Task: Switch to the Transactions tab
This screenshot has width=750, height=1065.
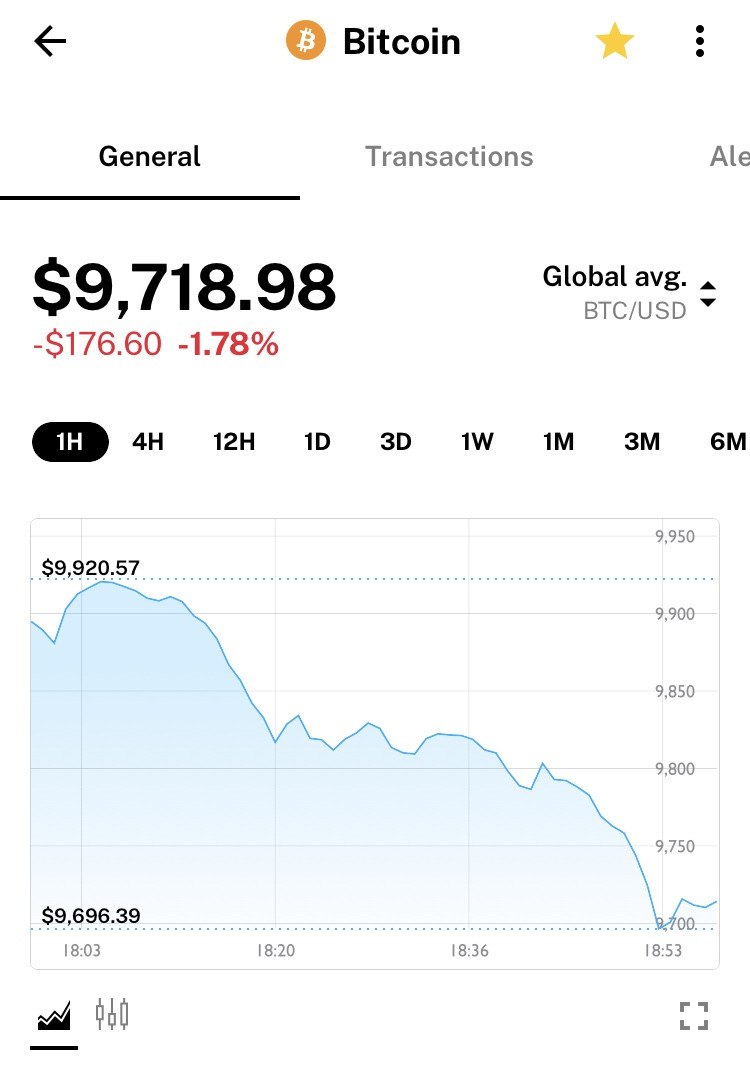Action: pyautogui.click(x=449, y=157)
